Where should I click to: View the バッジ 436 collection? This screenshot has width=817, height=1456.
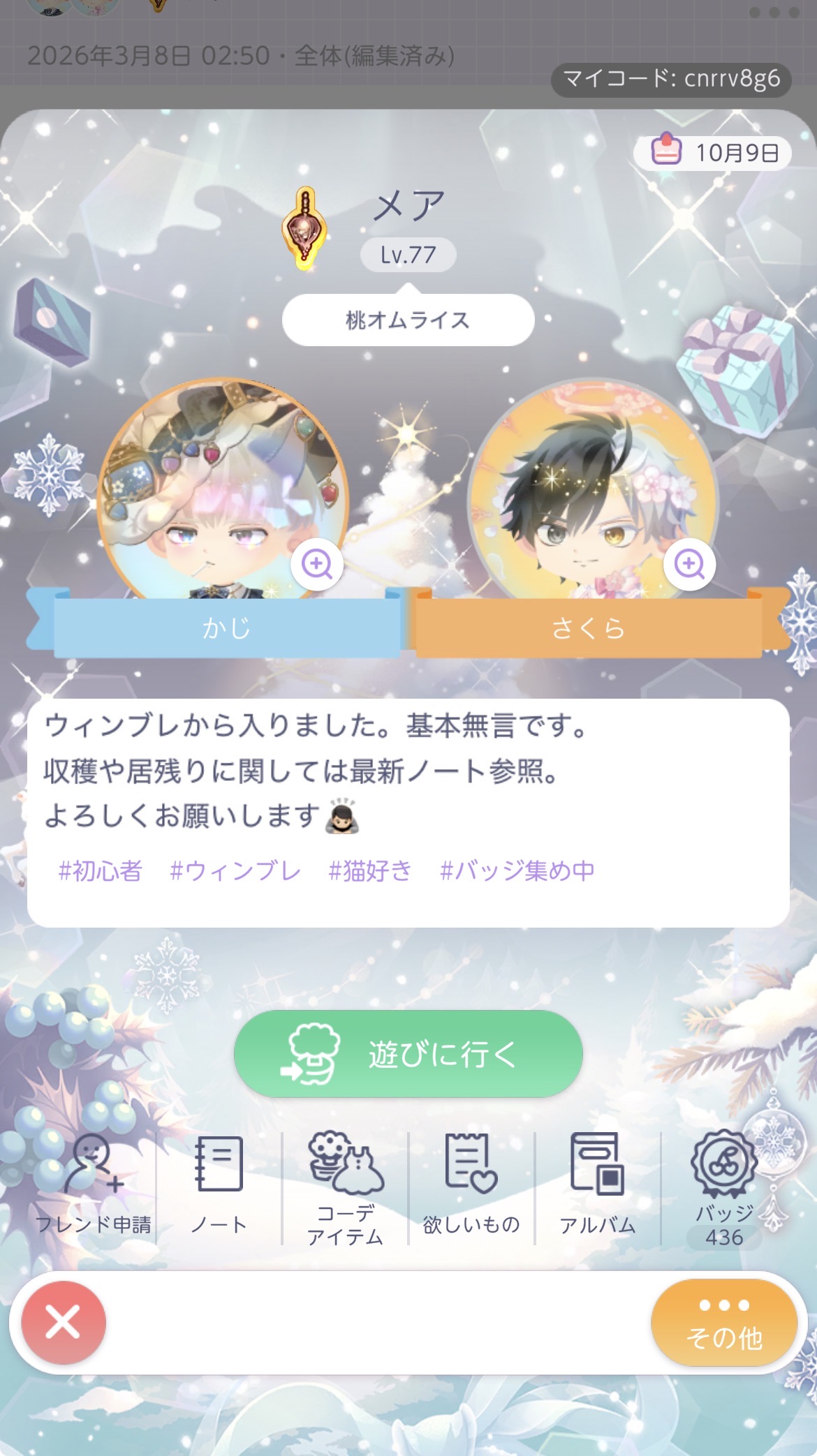click(724, 1187)
